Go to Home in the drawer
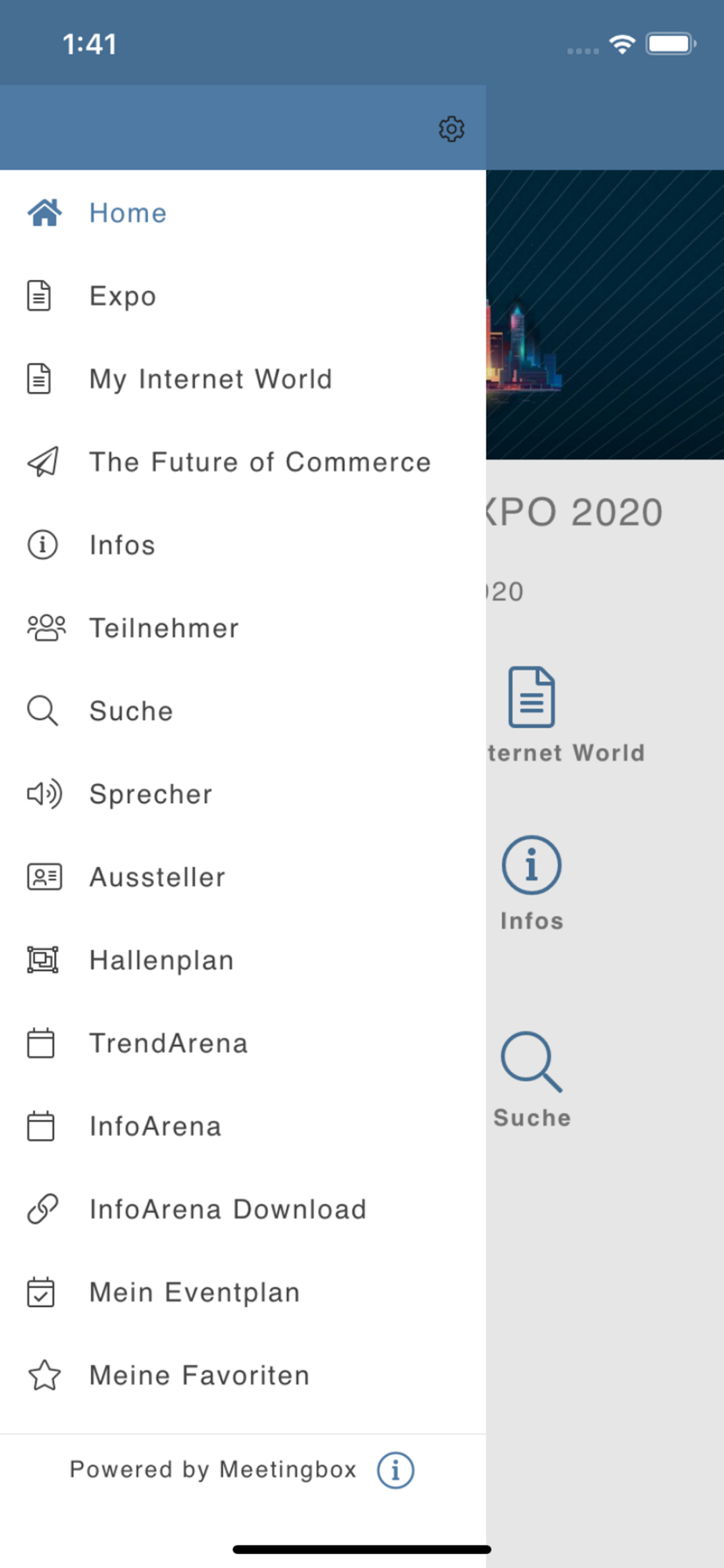Image resolution: width=724 pixels, height=1568 pixels. pos(243,212)
